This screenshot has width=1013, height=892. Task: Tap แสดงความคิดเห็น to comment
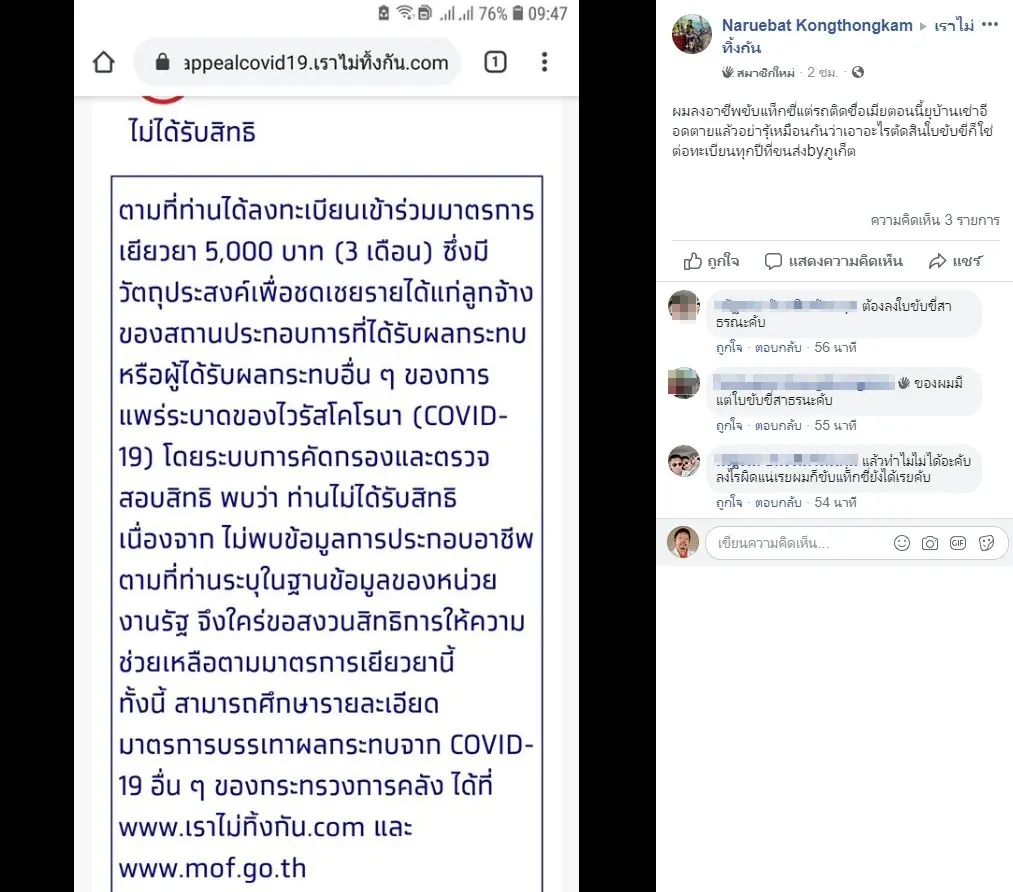pos(833,261)
